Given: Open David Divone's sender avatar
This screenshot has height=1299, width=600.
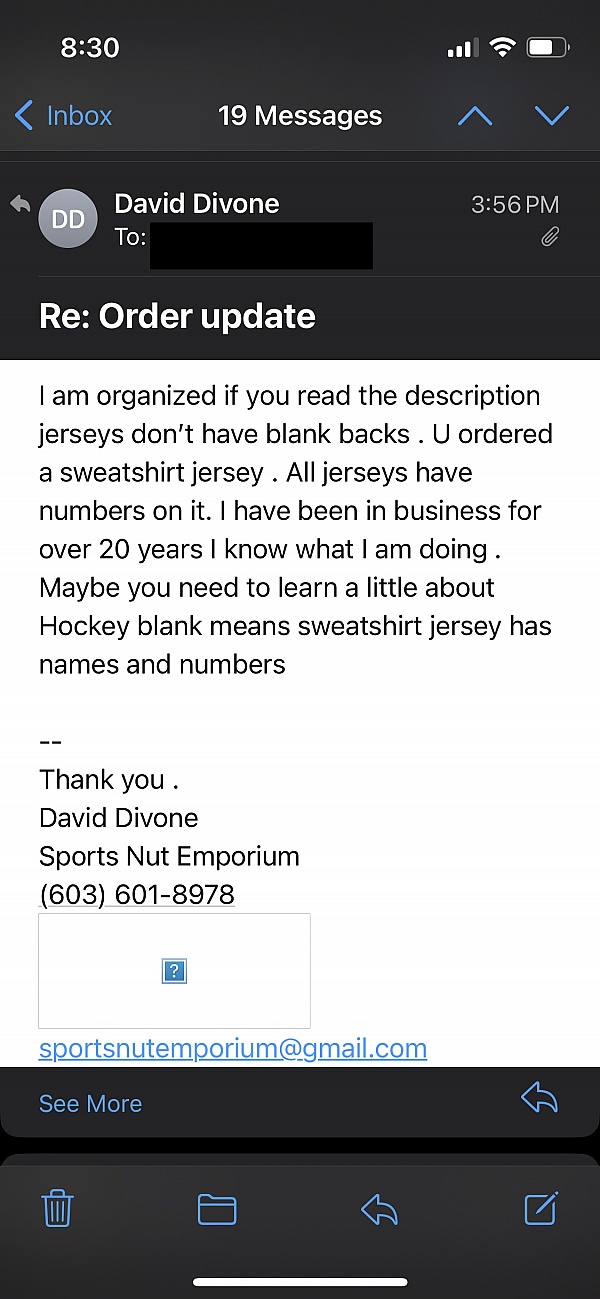Looking at the screenshot, I should click(67, 218).
